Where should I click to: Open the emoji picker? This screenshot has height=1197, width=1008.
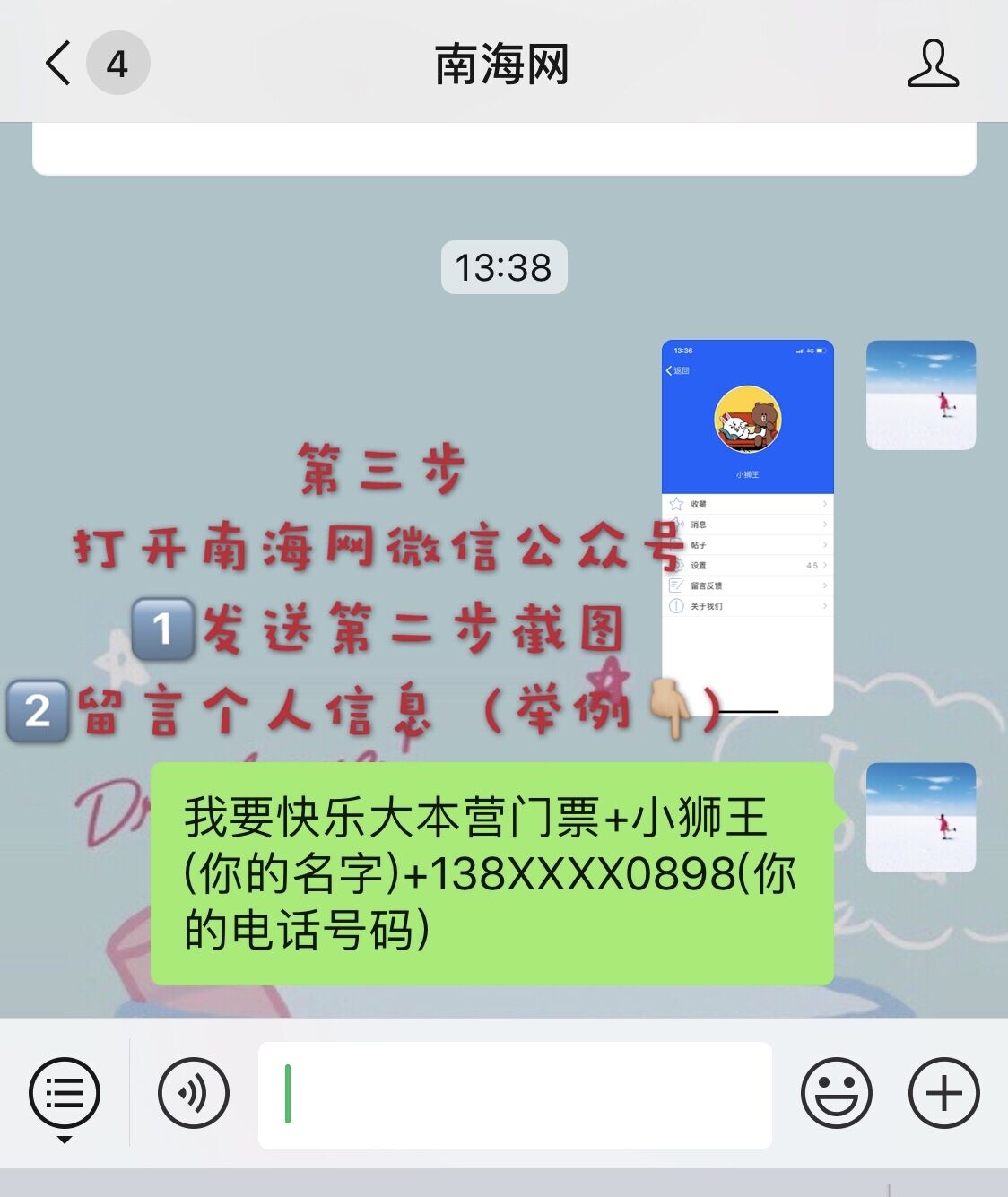[836, 1094]
